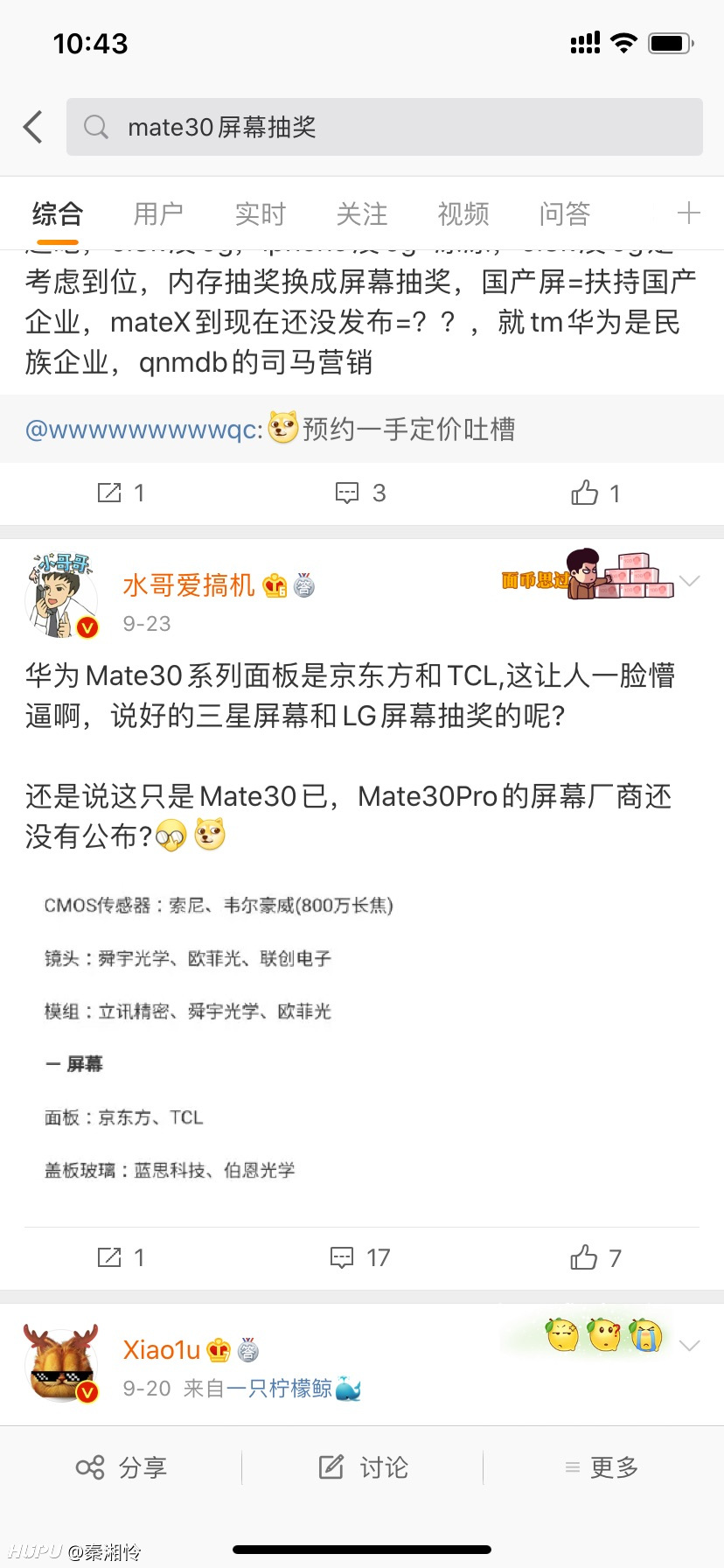
Task: Switch to the 用户 tab
Action: (x=158, y=213)
